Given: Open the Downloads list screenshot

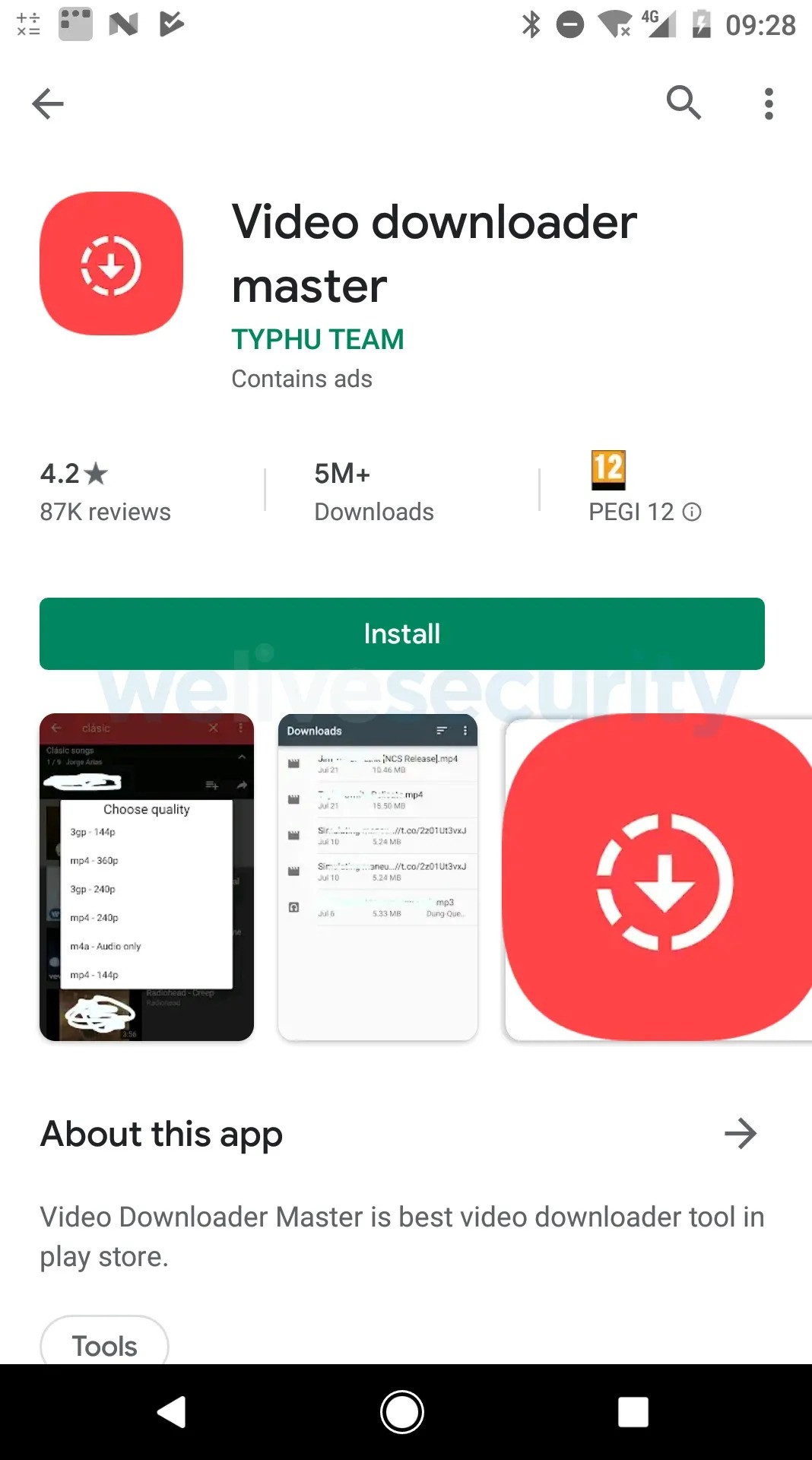Looking at the screenshot, I should pyautogui.click(x=378, y=877).
